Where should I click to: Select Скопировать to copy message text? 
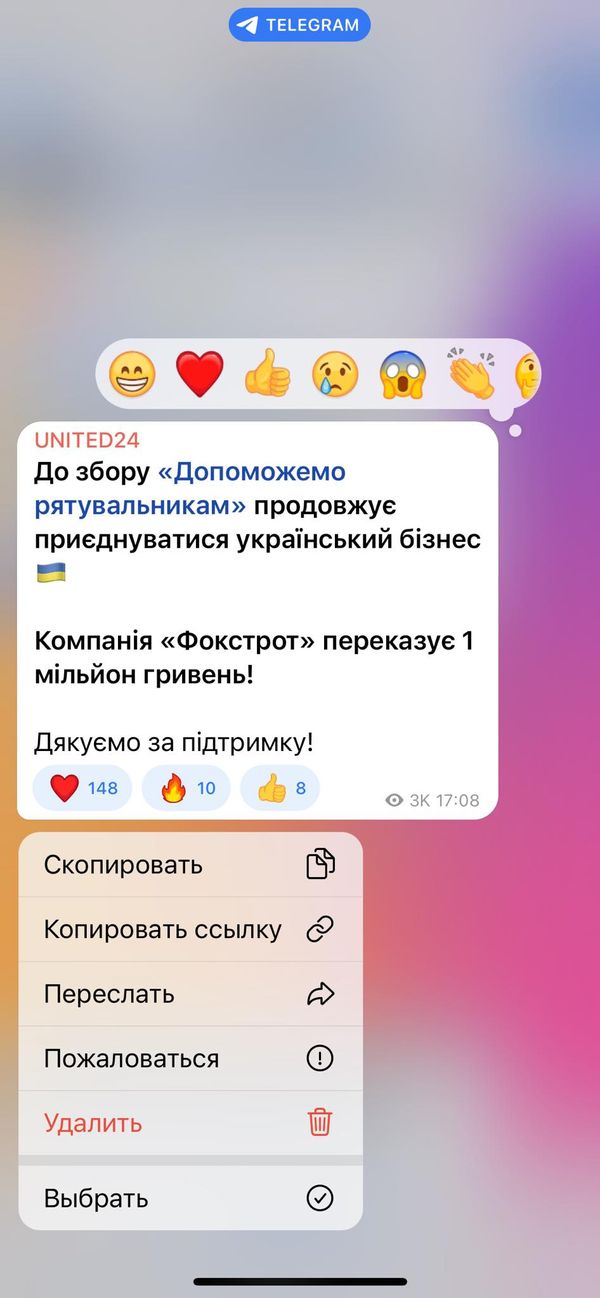tap(190, 865)
